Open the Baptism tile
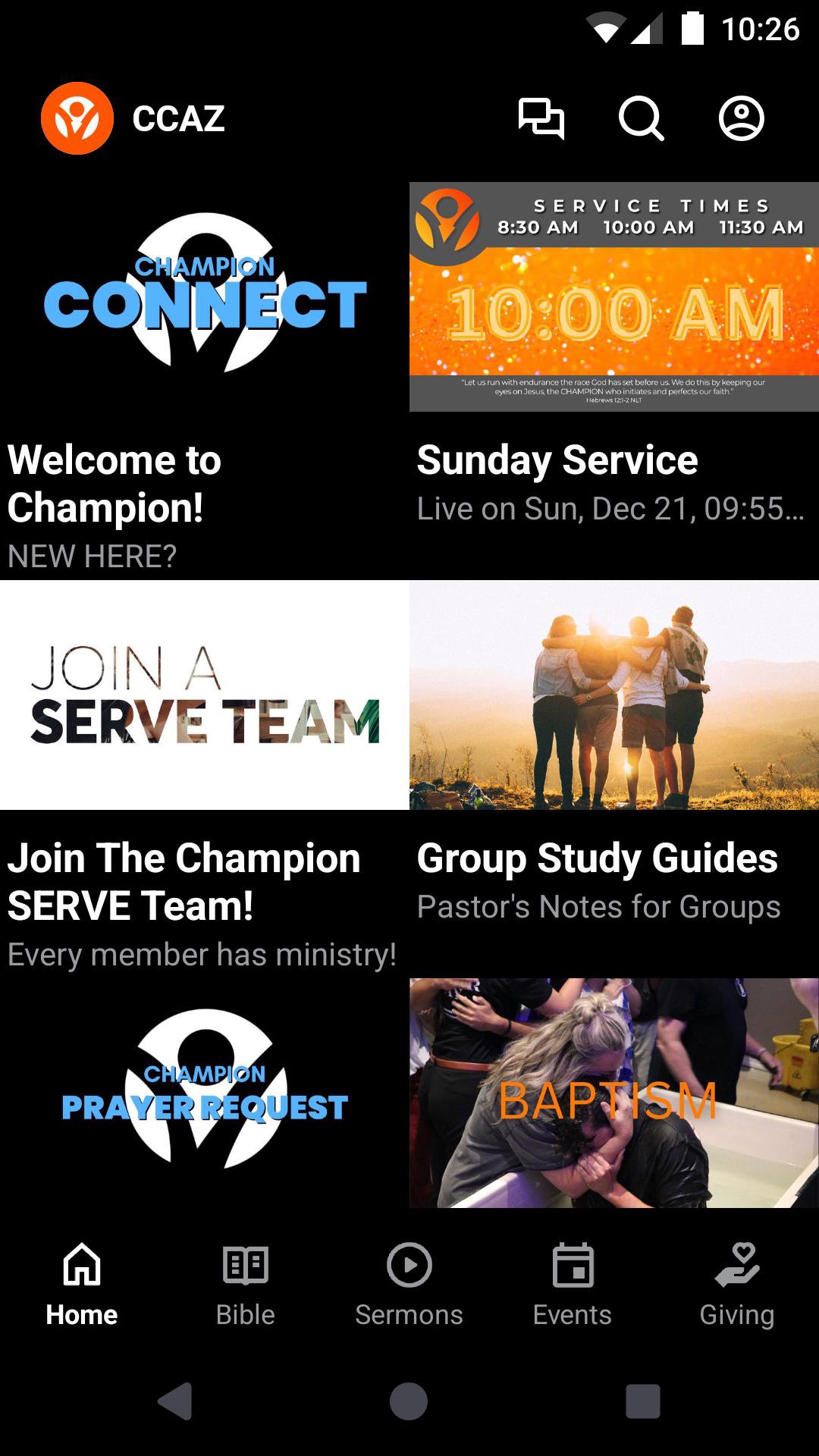819x1456 pixels. pos(613,1092)
